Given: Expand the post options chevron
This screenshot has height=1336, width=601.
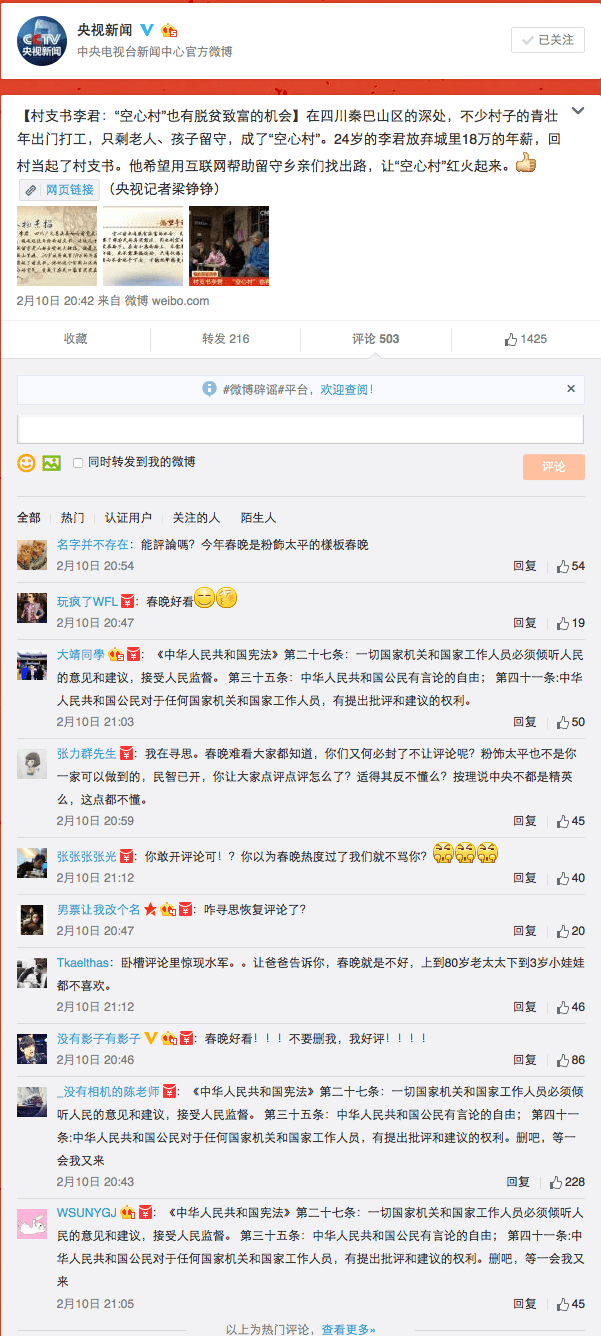Looking at the screenshot, I should click(577, 111).
